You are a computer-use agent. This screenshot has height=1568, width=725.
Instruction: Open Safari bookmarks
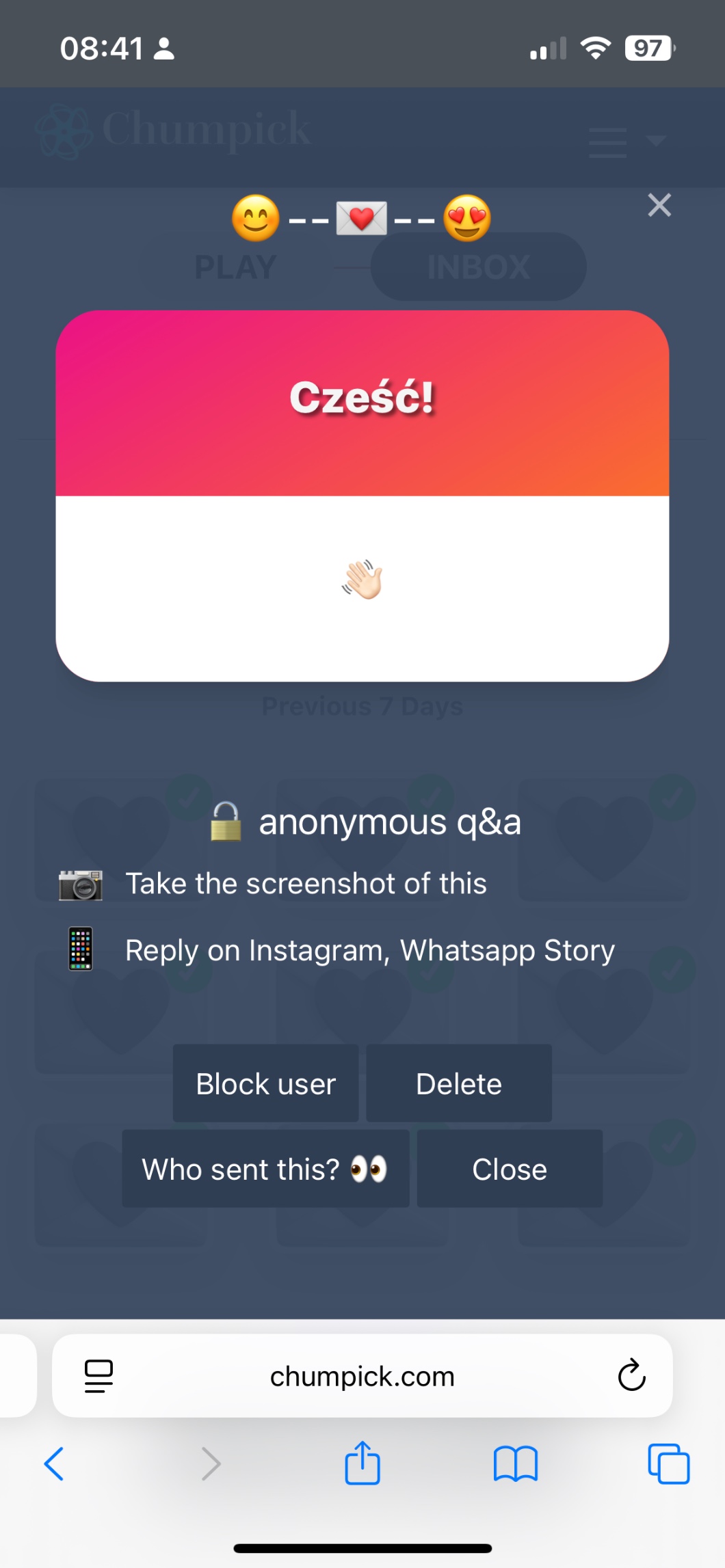coord(516,1463)
